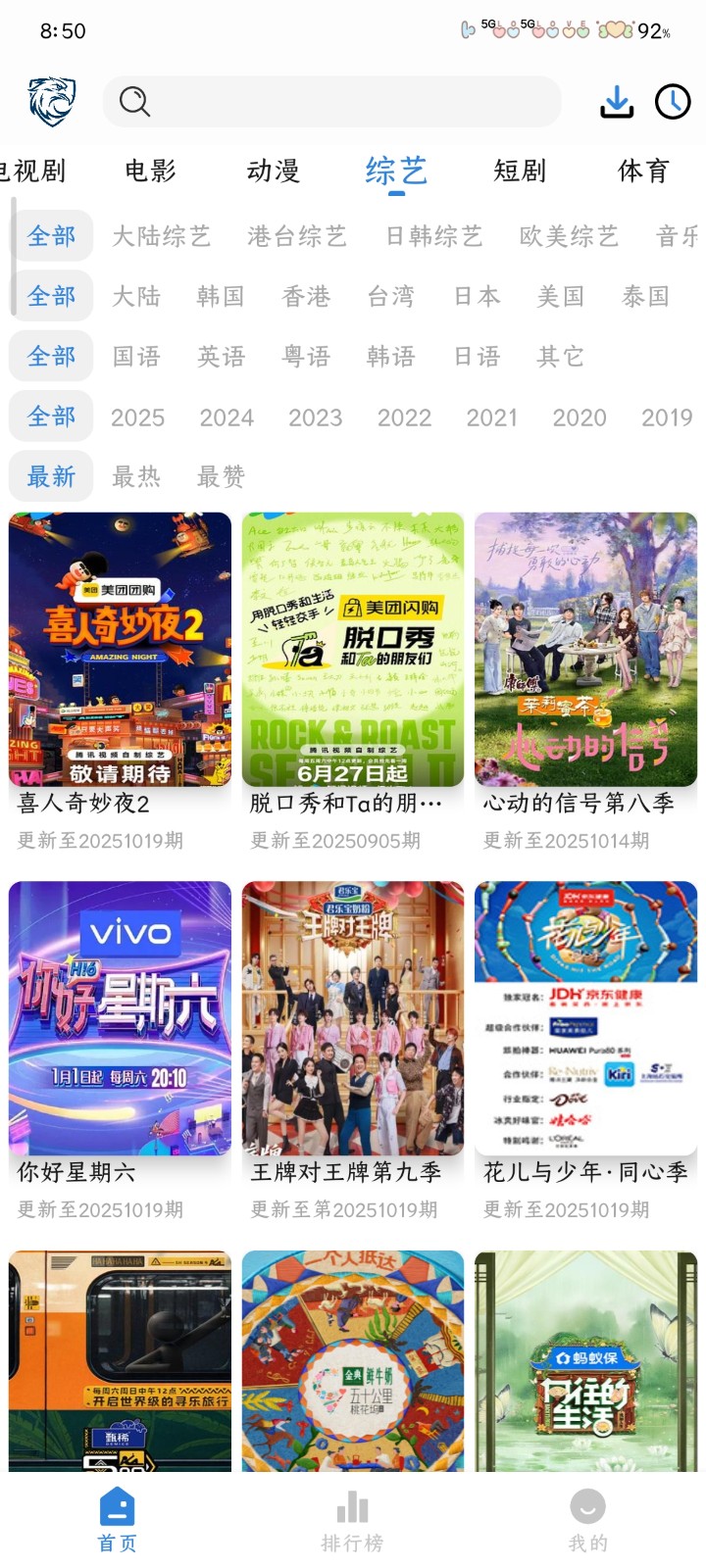706x1568 pixels.
Task: Switch to the 短剧 tab
Action: click(520, 171)
